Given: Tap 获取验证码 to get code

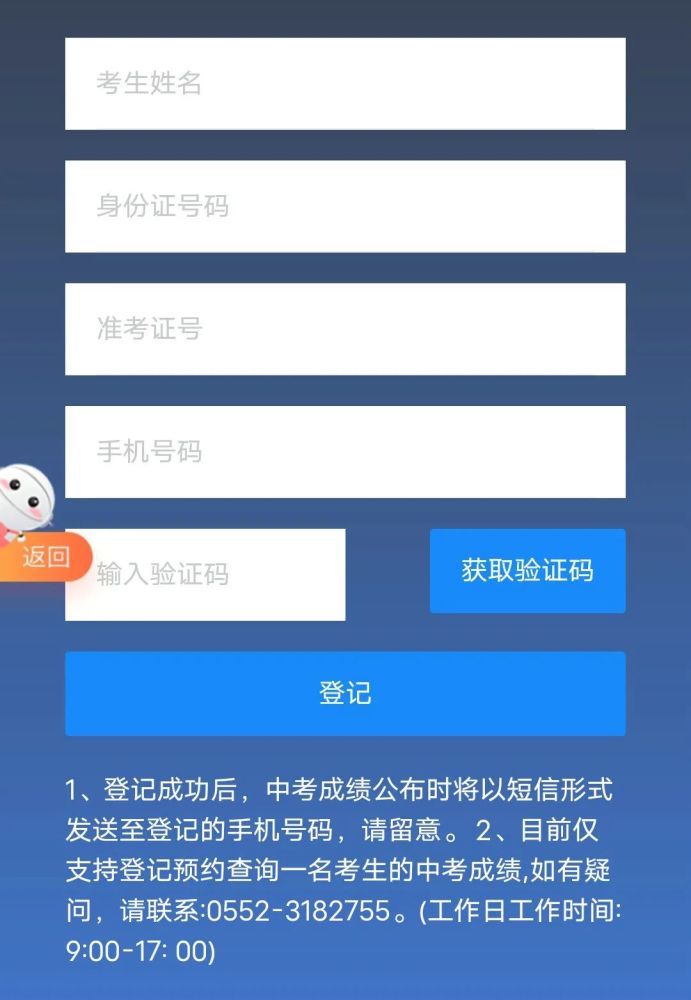Looking at the screenshot, I should coord(527,571).
